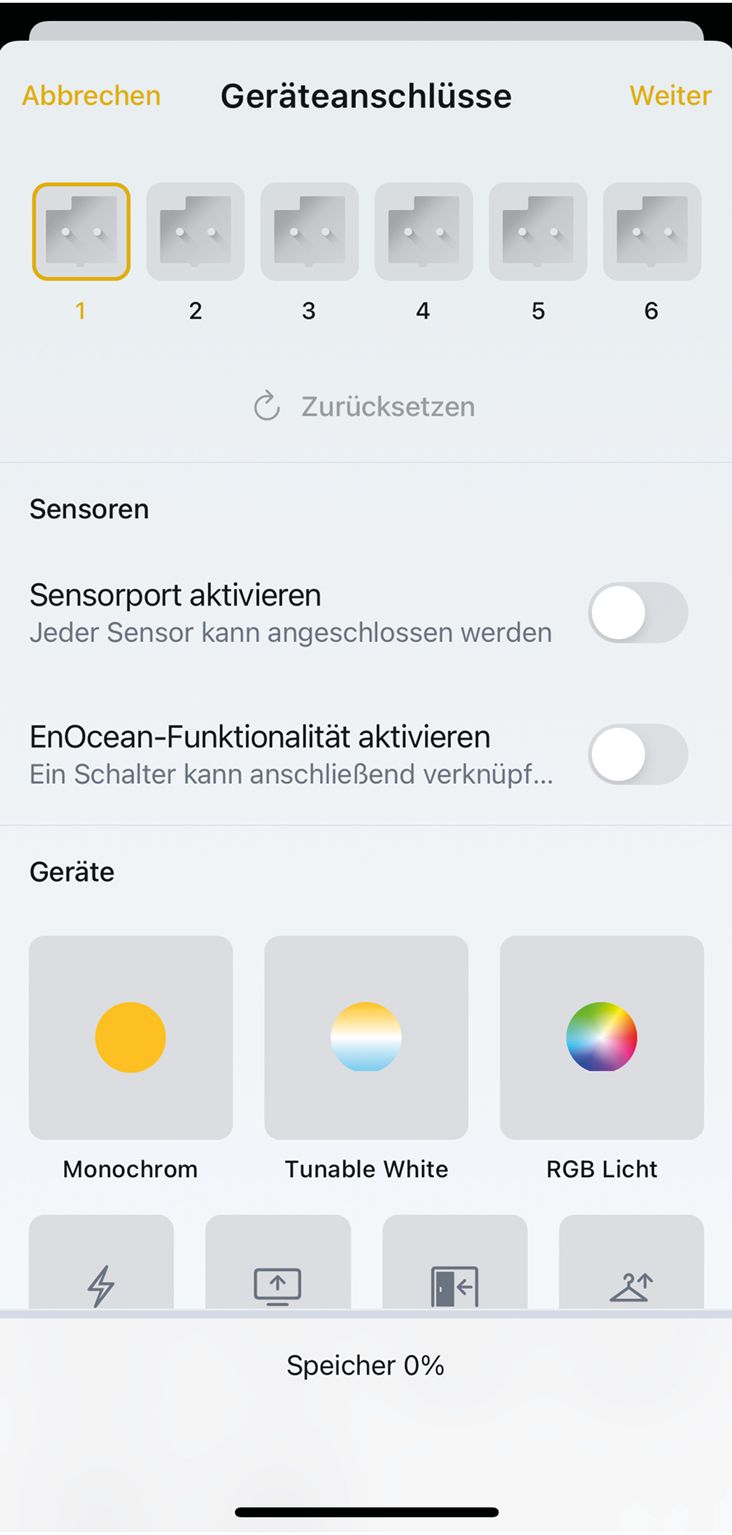Tap Zurücksetzen to reset ports
The height and width of the screenshot is (1535, 732).
tap(365, 407)
